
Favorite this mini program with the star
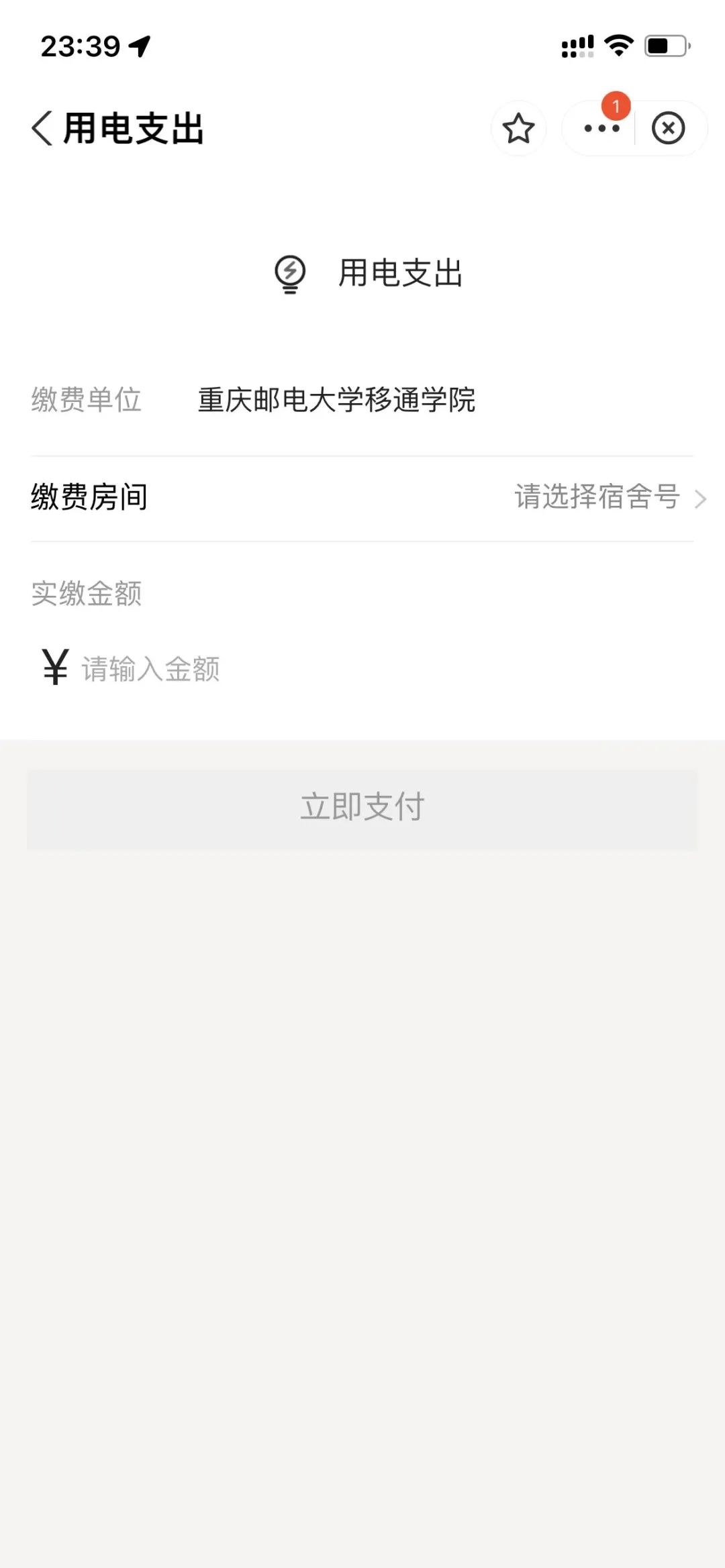coord(518,128)
